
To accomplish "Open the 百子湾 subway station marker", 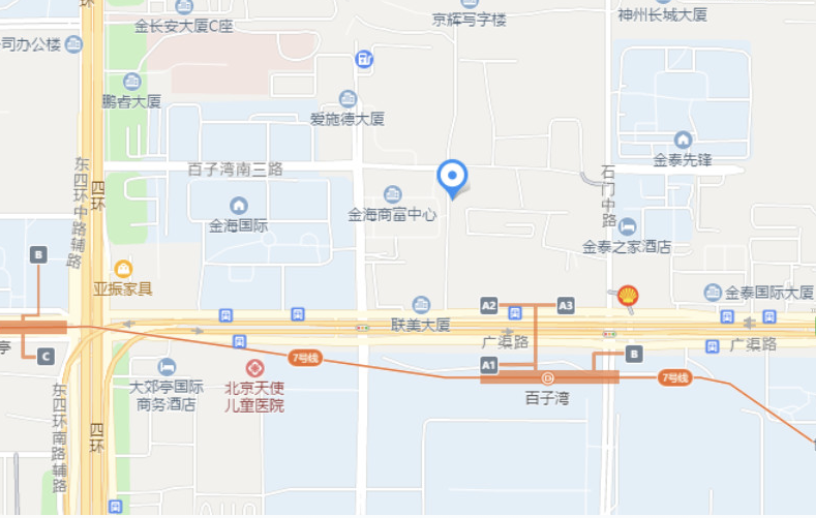I will (x=547, y=378).
